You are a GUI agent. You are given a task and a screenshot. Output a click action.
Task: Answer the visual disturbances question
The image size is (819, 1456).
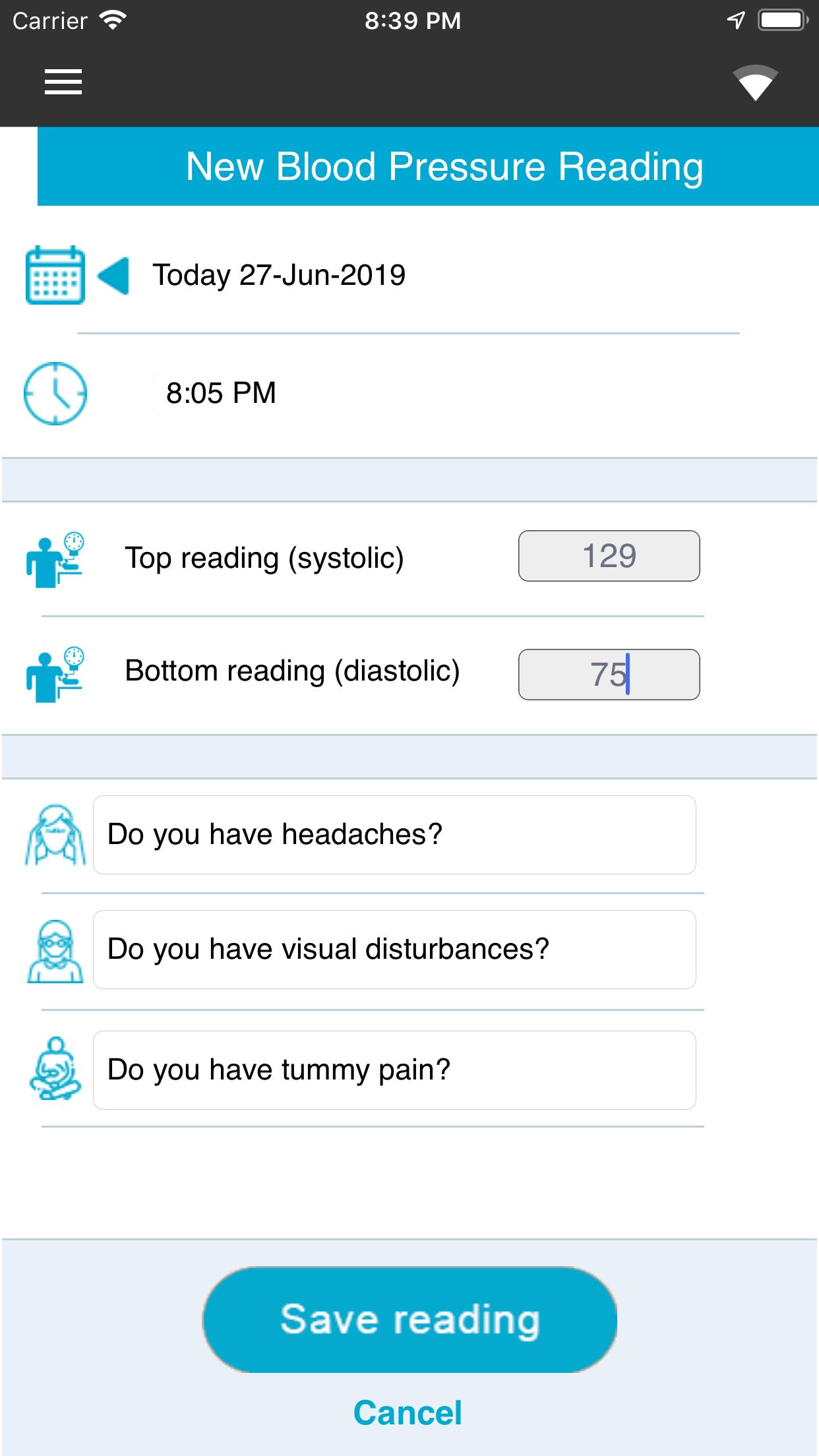click(x=394, y=950)
